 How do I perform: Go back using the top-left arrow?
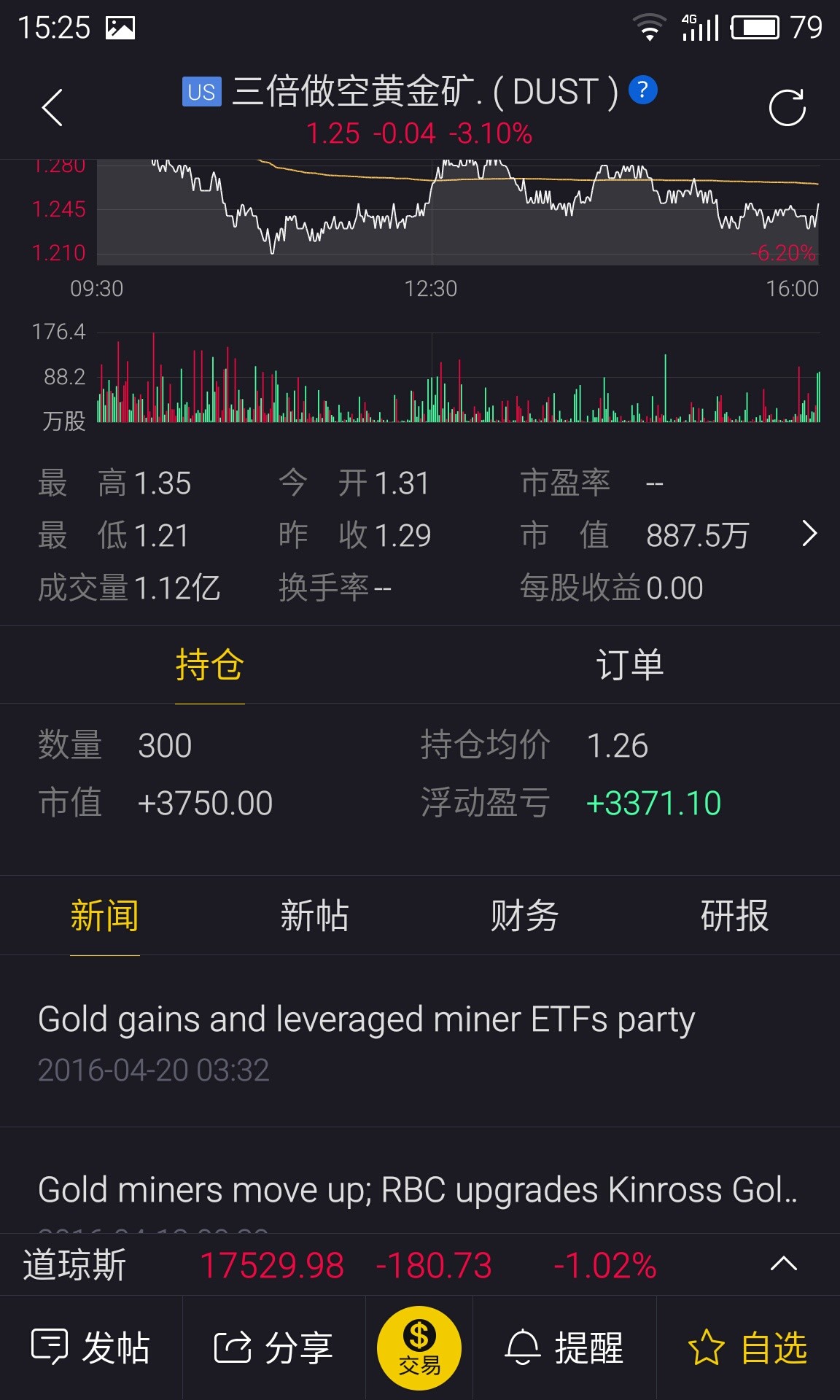(52, 108)
